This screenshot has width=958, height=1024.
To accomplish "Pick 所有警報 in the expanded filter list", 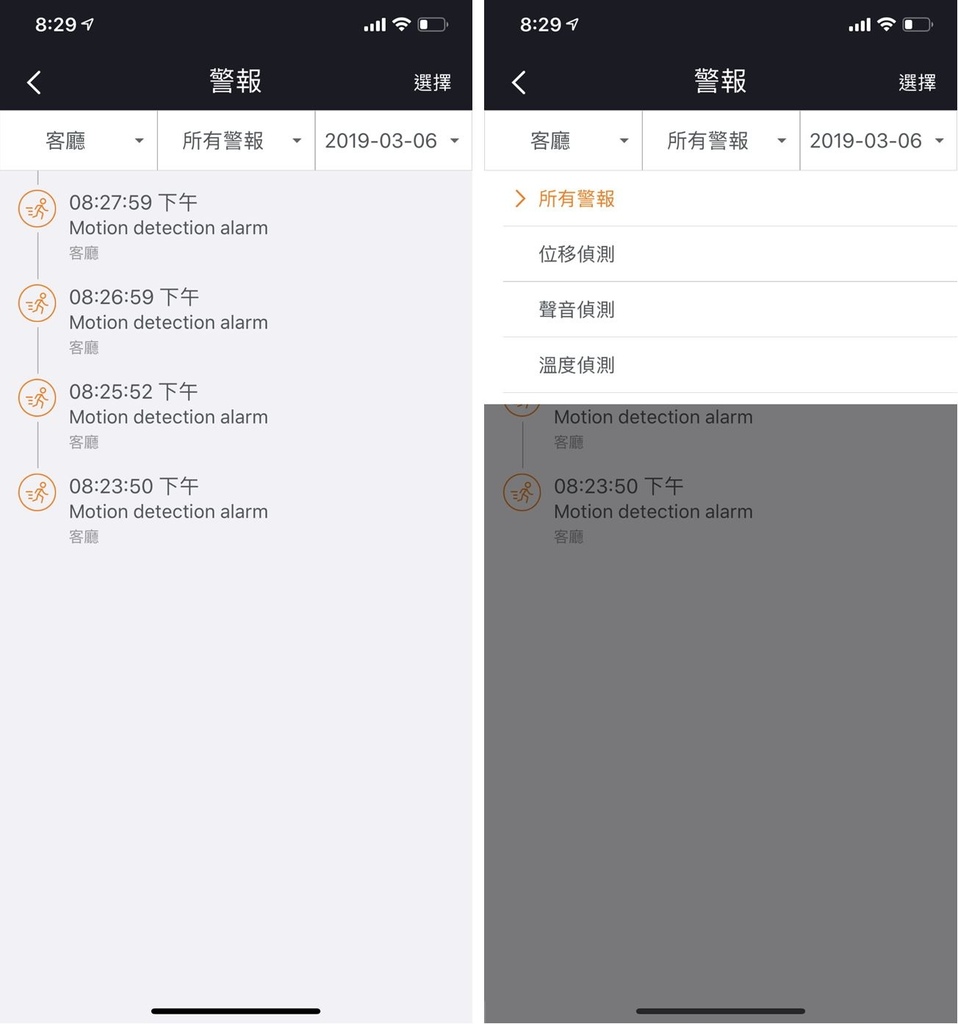I will pyautogui.click(x=576, y=199).
